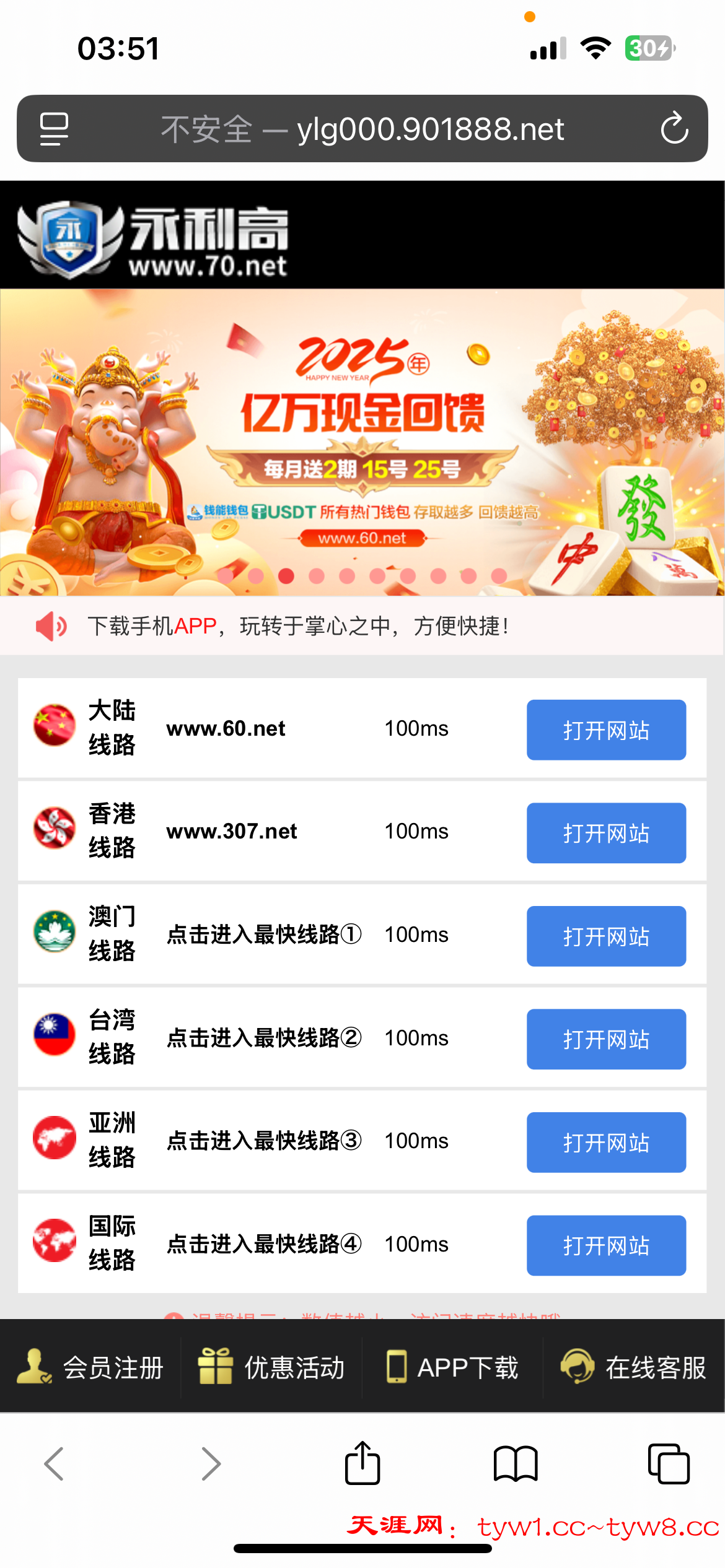Open website for 台湾线路
The height and width of the screenshot is (1568, 725).
[x=605, y=1039]
